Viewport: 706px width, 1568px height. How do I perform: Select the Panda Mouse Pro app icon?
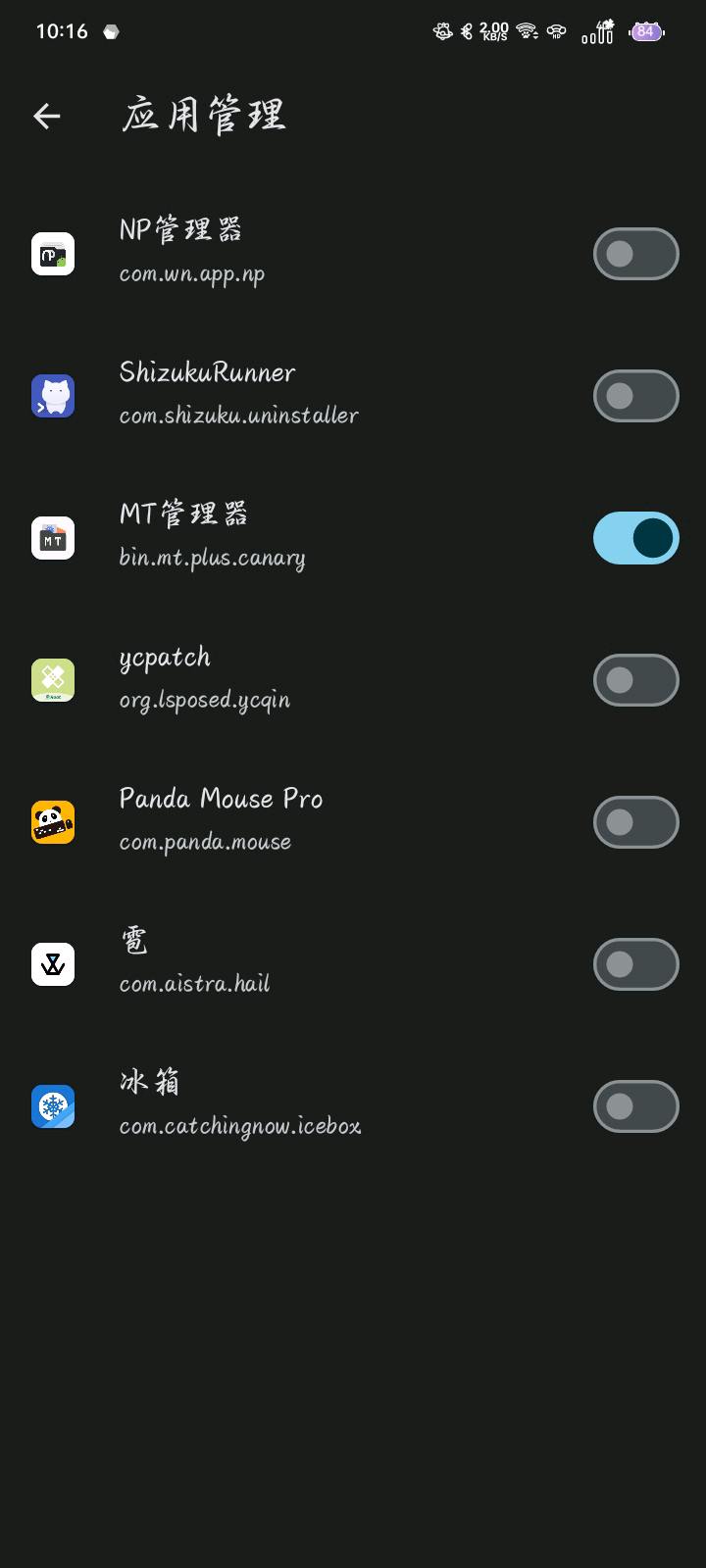tap(53, 821)
